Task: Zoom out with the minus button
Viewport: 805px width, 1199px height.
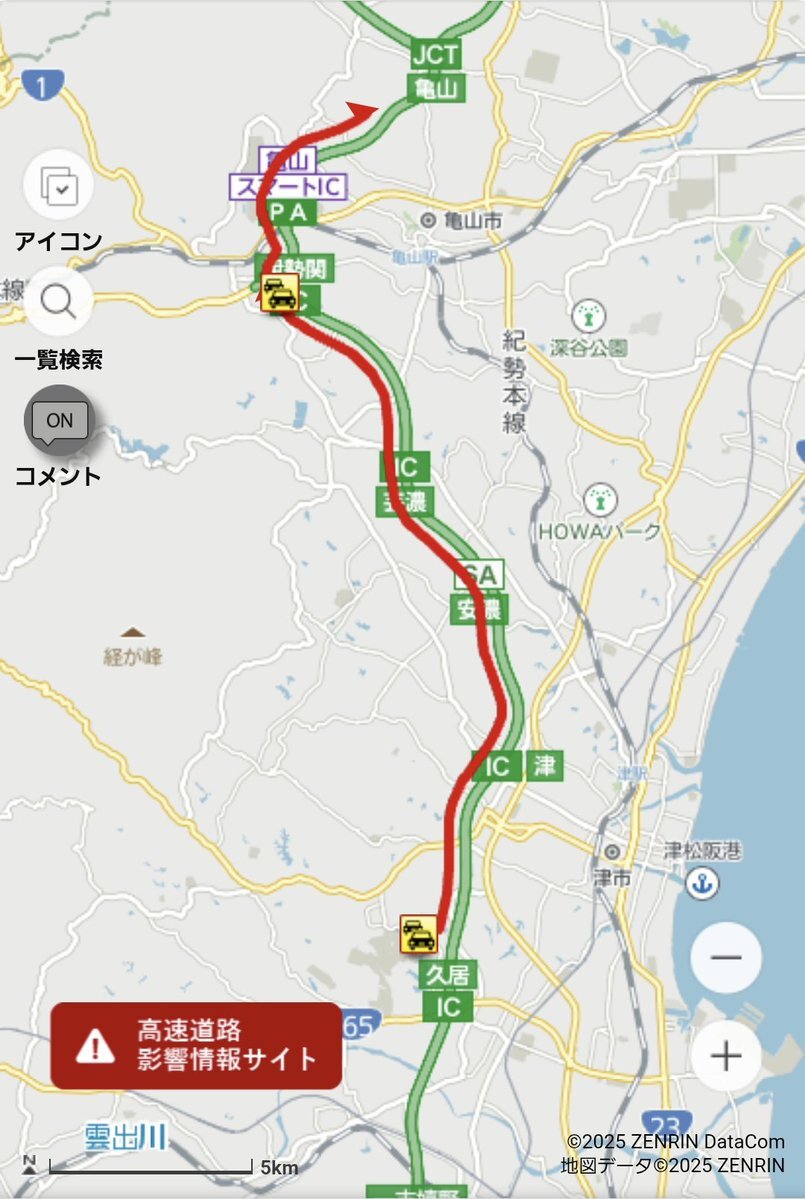Action: 726,957
